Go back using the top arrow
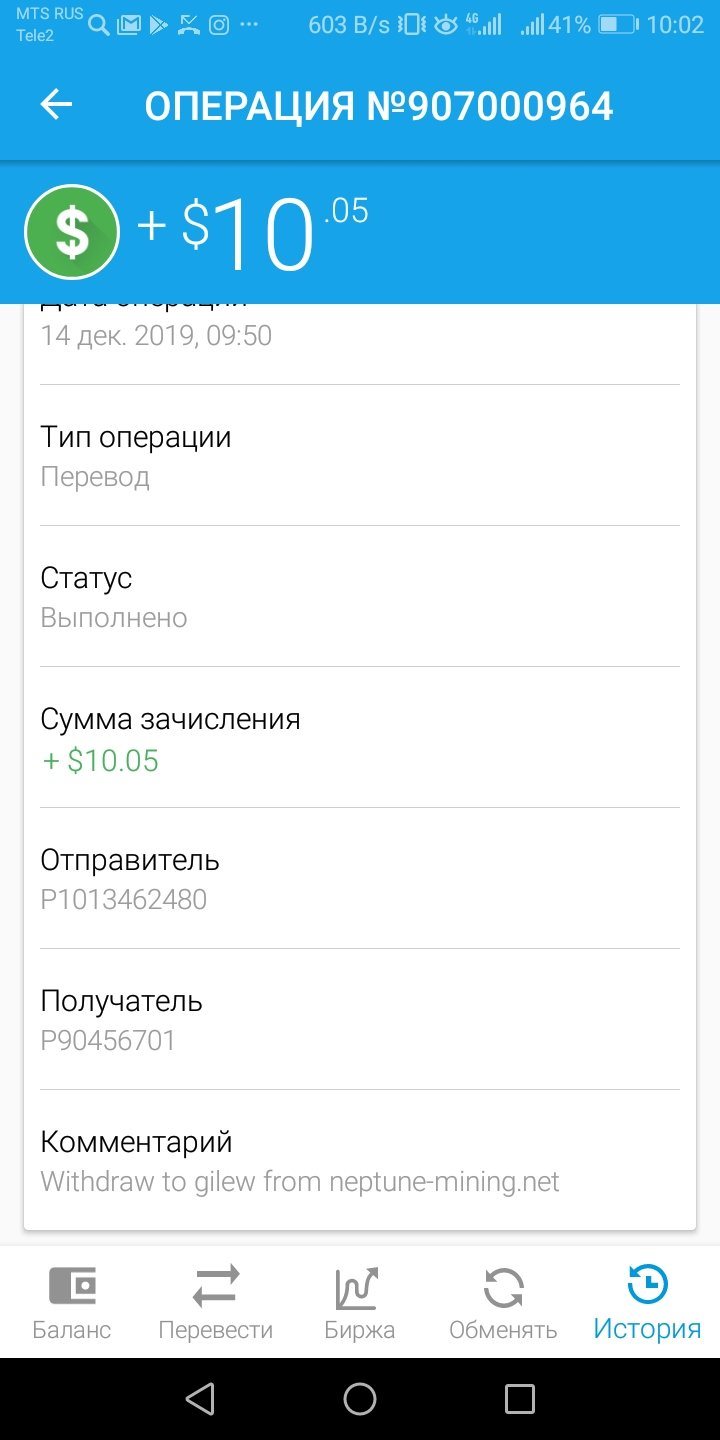 click(56, 105)
